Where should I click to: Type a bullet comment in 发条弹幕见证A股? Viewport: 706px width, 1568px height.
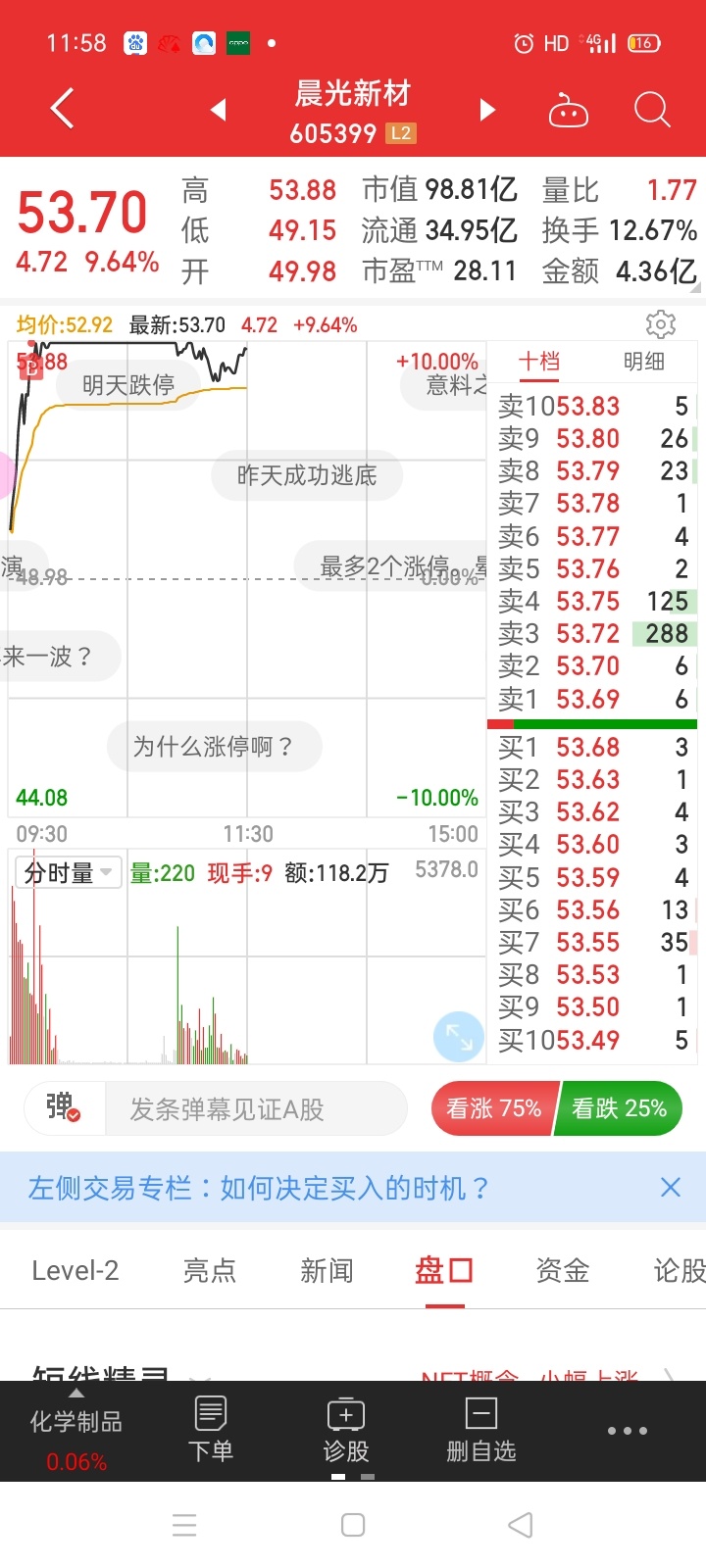click(255, 1109)
